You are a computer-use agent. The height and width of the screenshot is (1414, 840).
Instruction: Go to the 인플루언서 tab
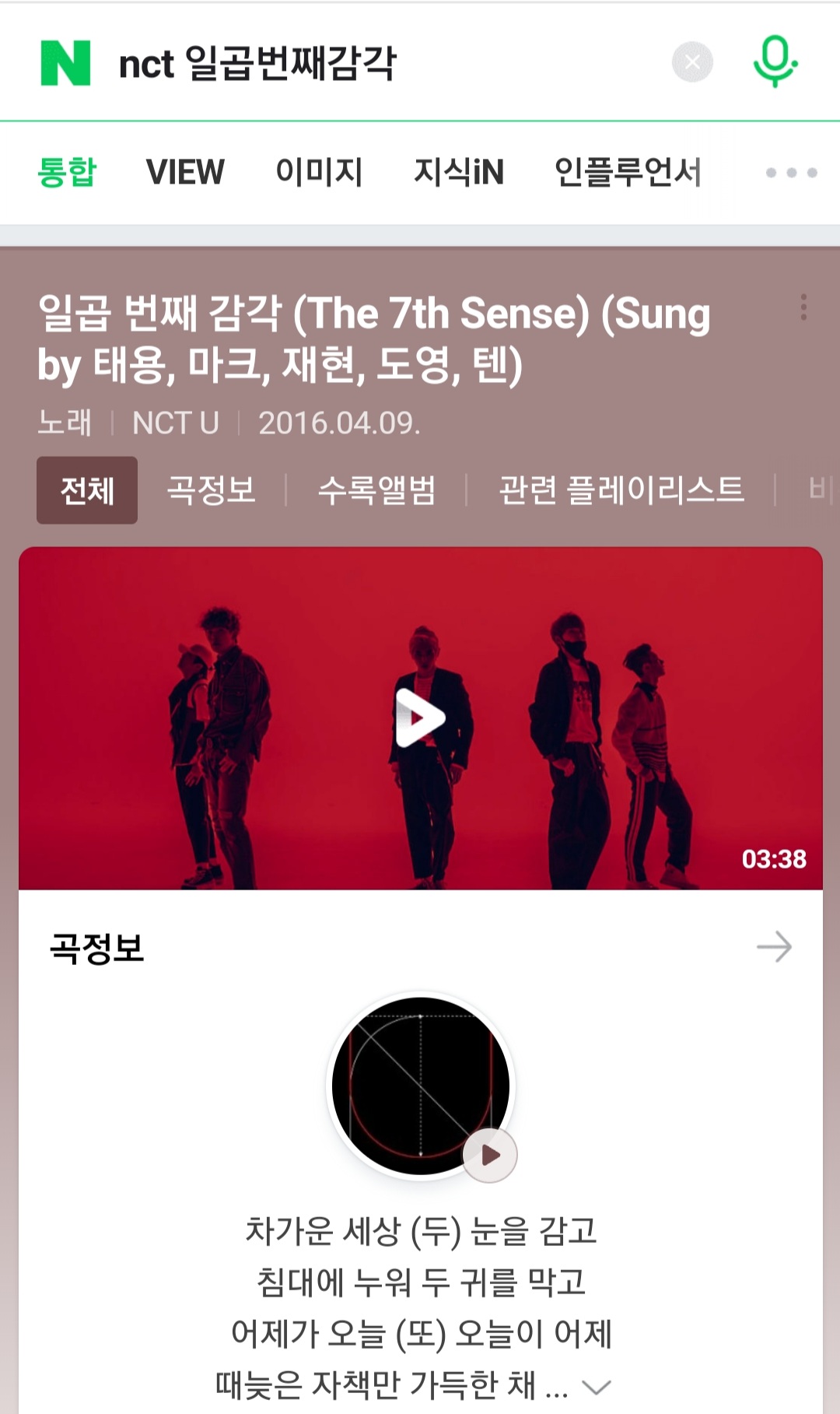(x=630, y=173)
